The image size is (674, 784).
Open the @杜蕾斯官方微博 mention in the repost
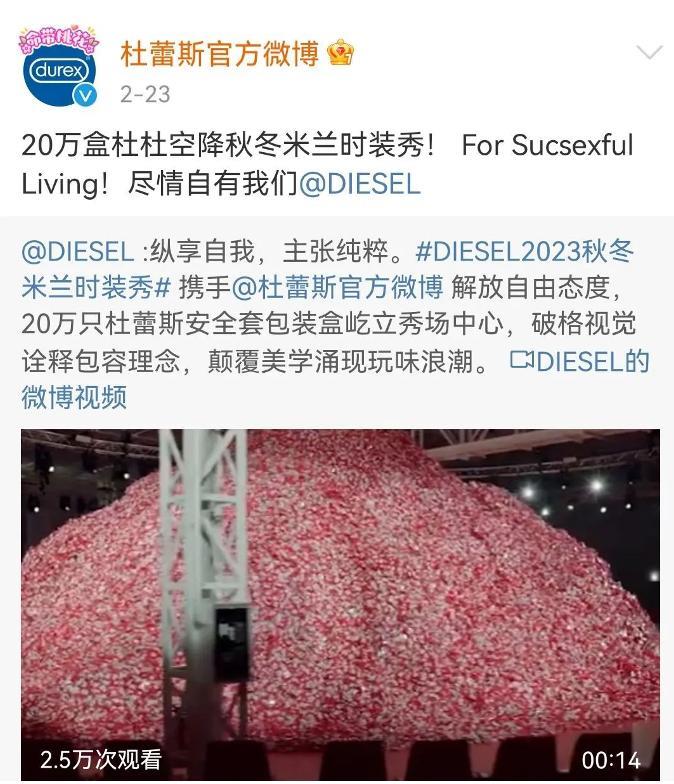point(338,288)
